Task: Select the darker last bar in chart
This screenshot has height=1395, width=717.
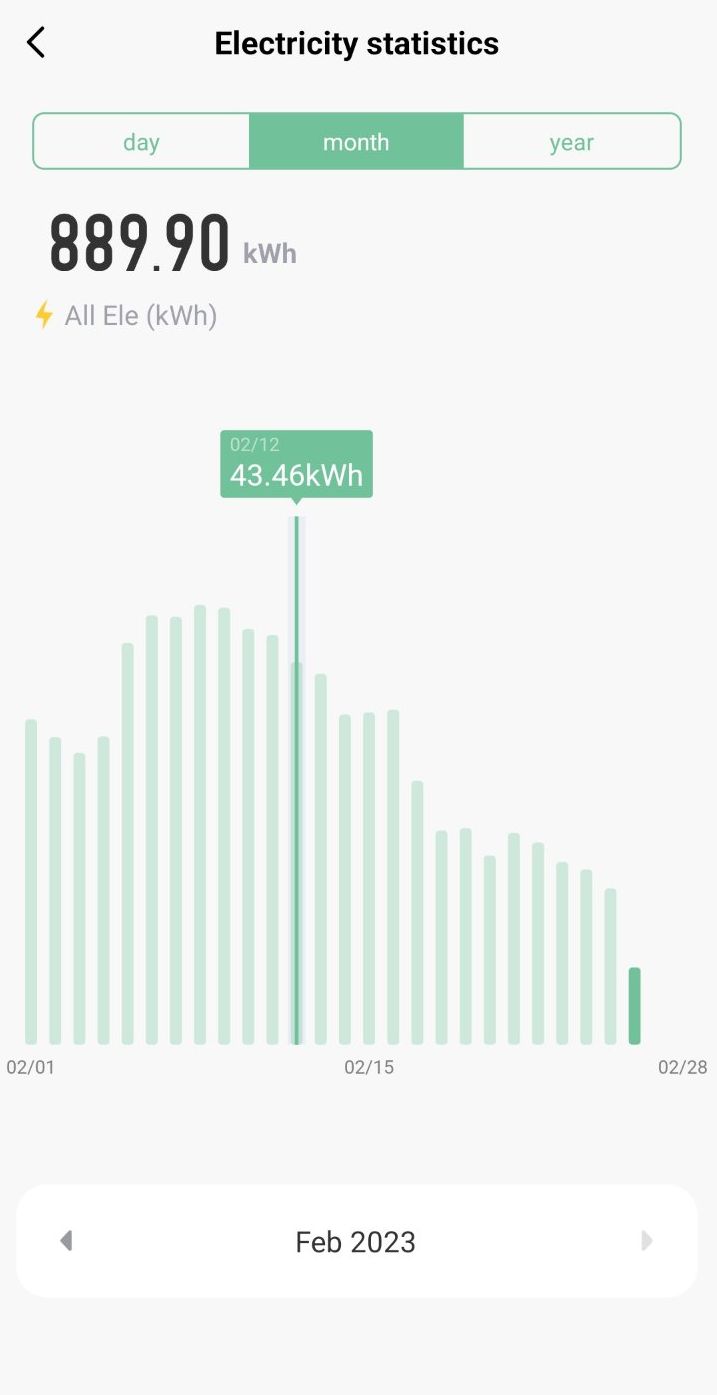Action: coord(634,1006)
